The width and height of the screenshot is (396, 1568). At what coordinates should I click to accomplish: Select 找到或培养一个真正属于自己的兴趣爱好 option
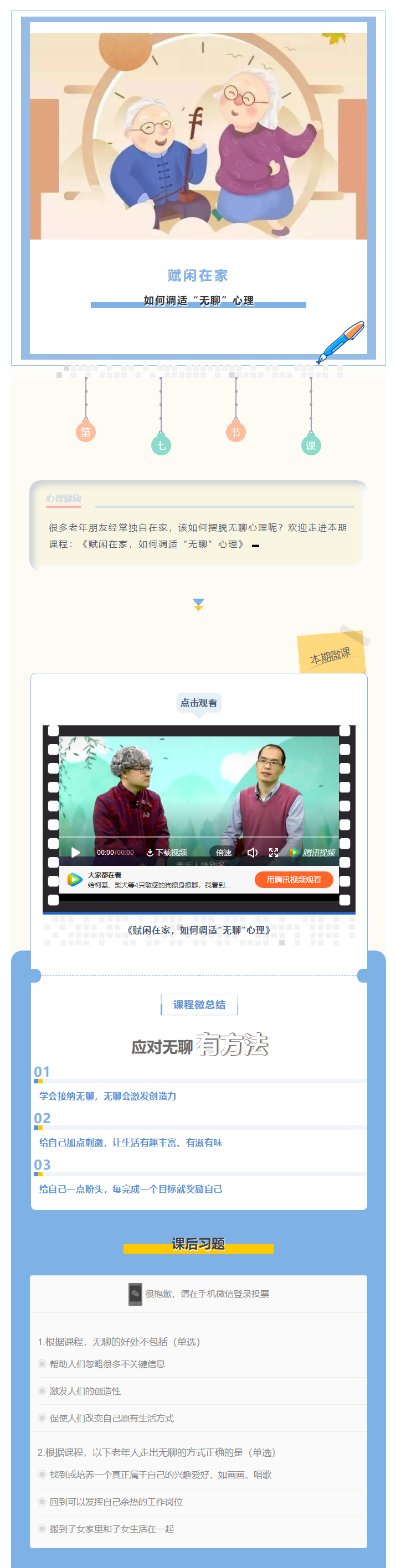click(x=42, y=1474)
